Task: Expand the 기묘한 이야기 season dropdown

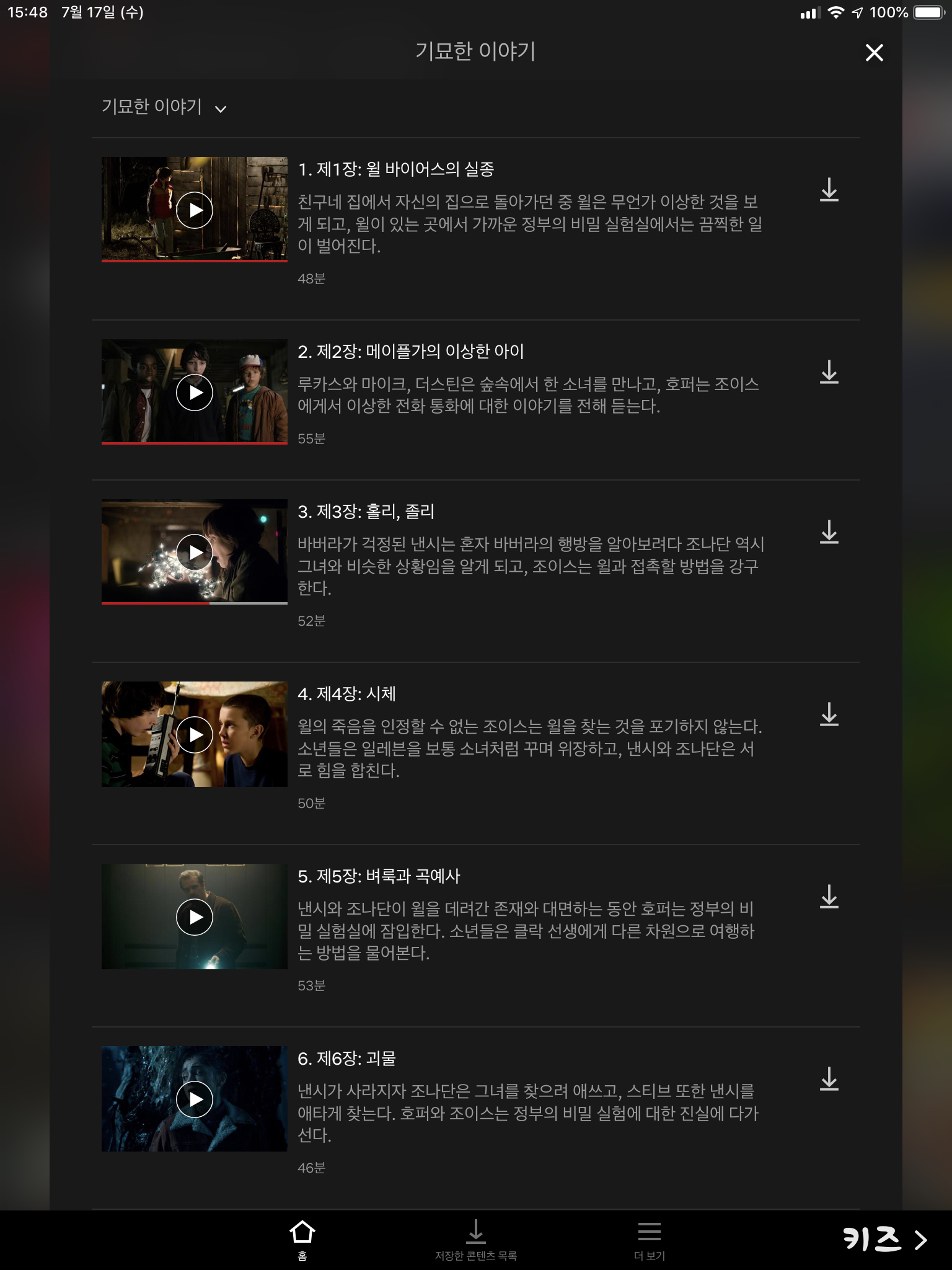Action: pyautogui.click(x=164, y=108)
